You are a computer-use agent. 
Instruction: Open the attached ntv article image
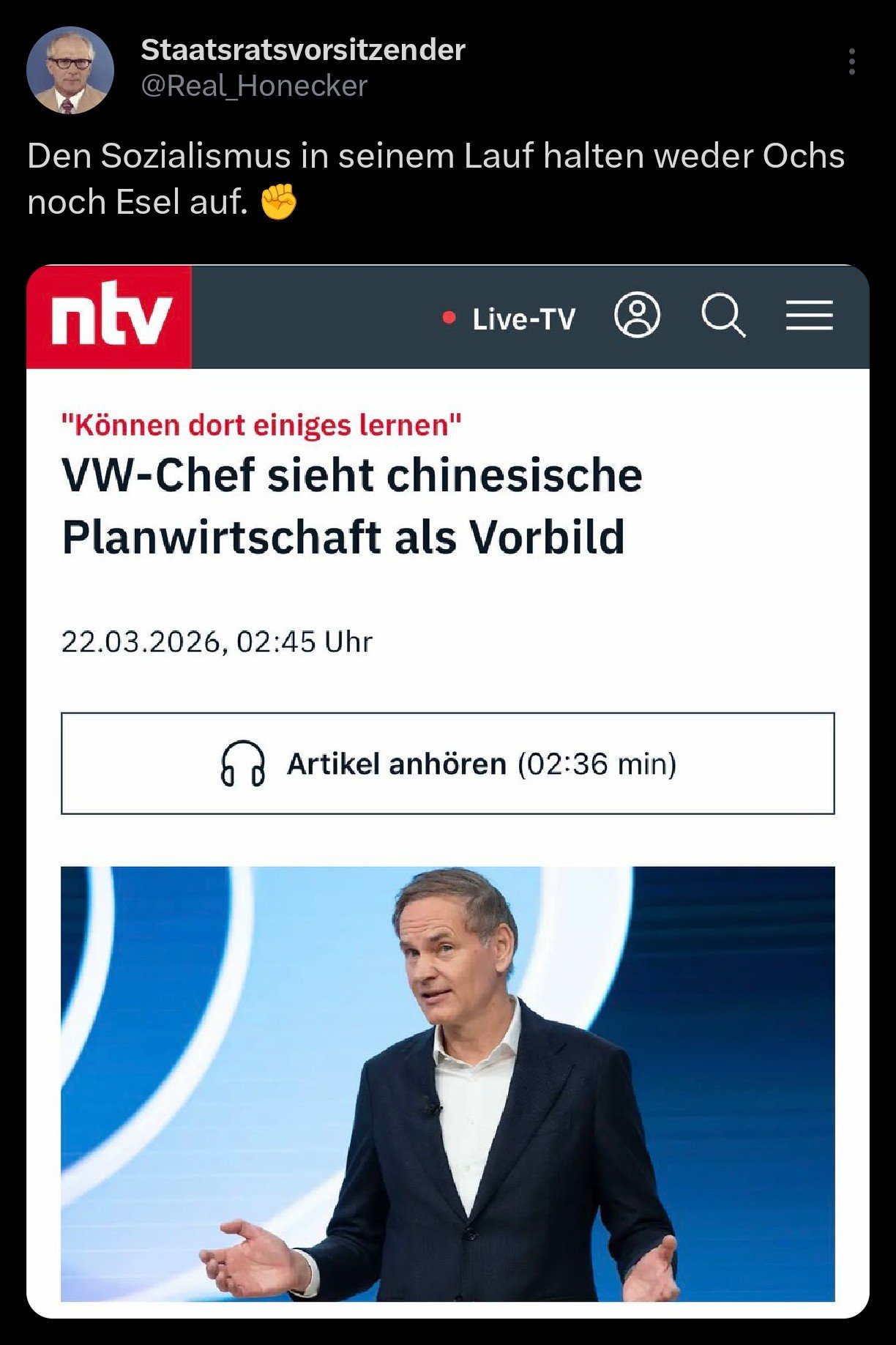447,791
